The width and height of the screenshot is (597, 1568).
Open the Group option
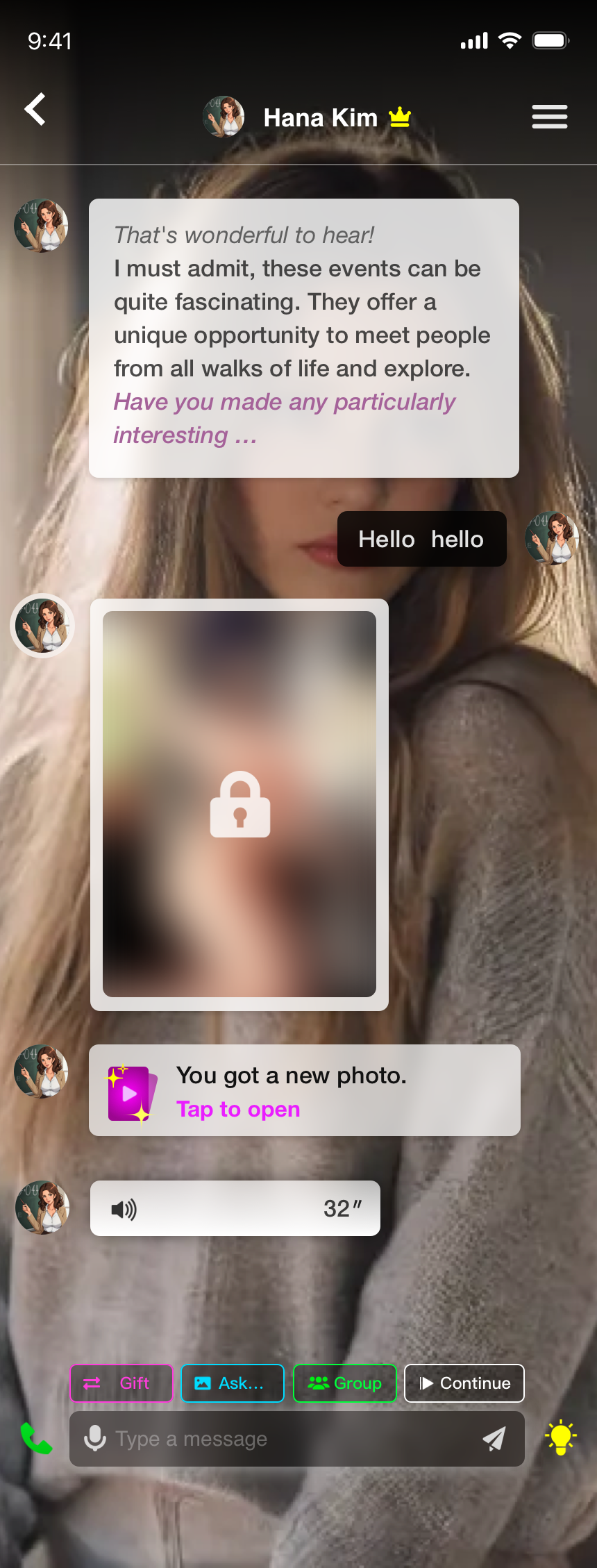click(344, 1383)
